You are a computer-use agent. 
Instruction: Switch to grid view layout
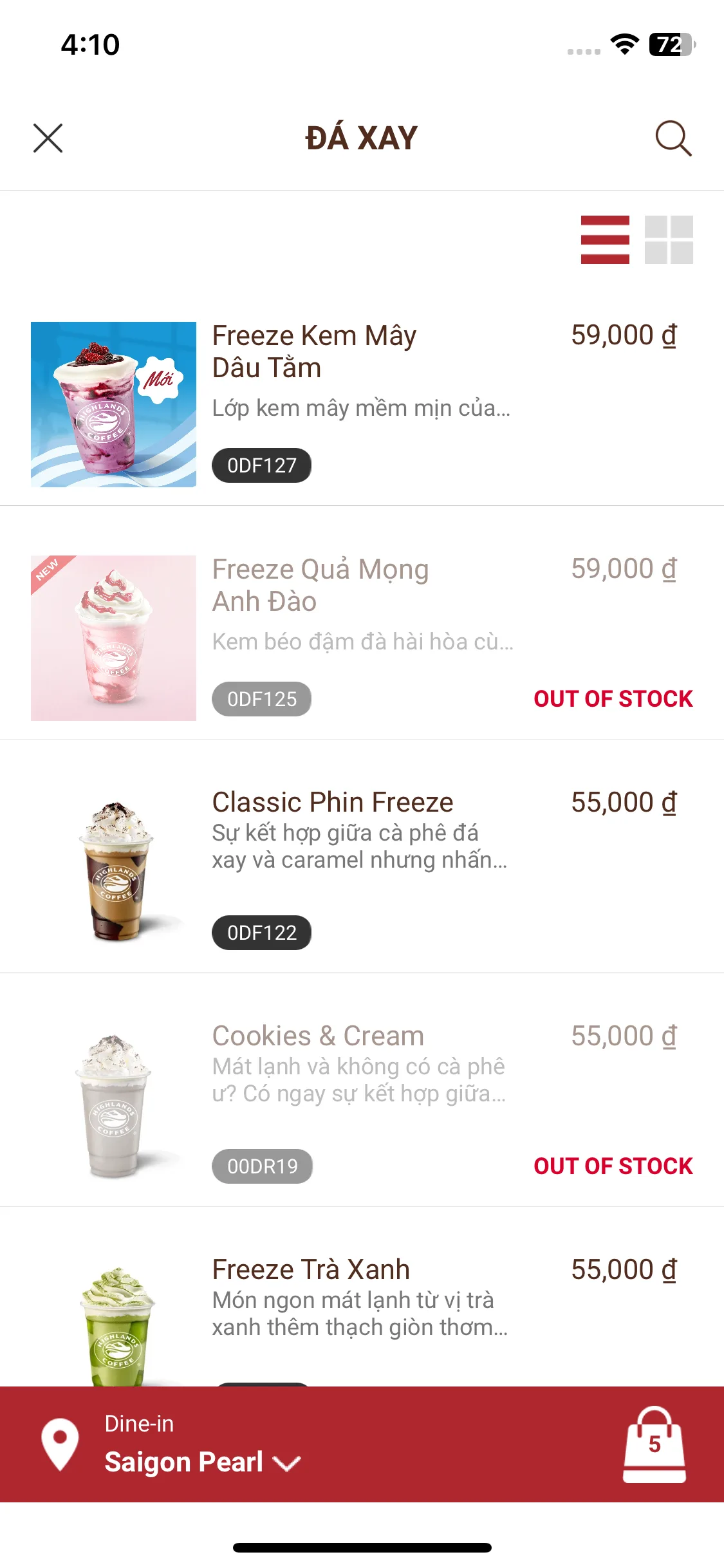click(669, 239)
